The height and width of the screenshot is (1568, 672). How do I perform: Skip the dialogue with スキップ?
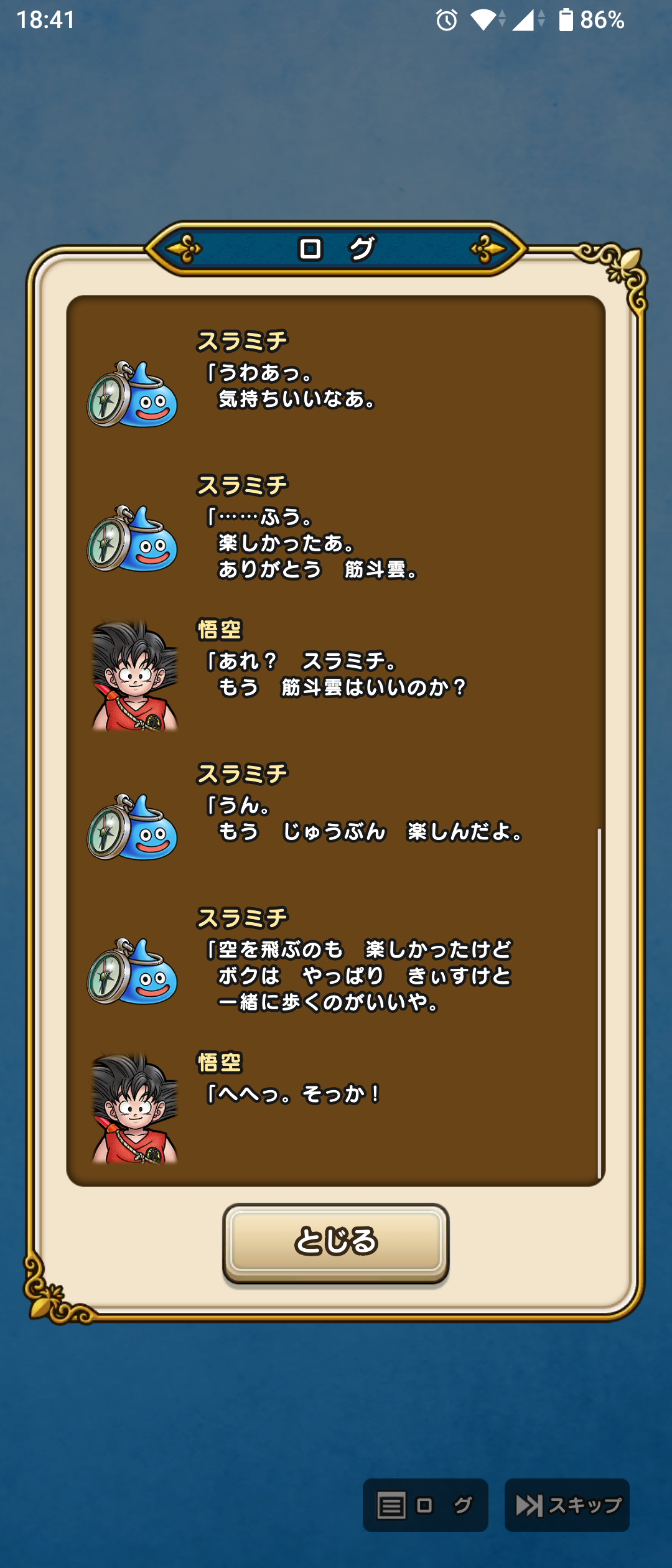tap(567, 1505)
